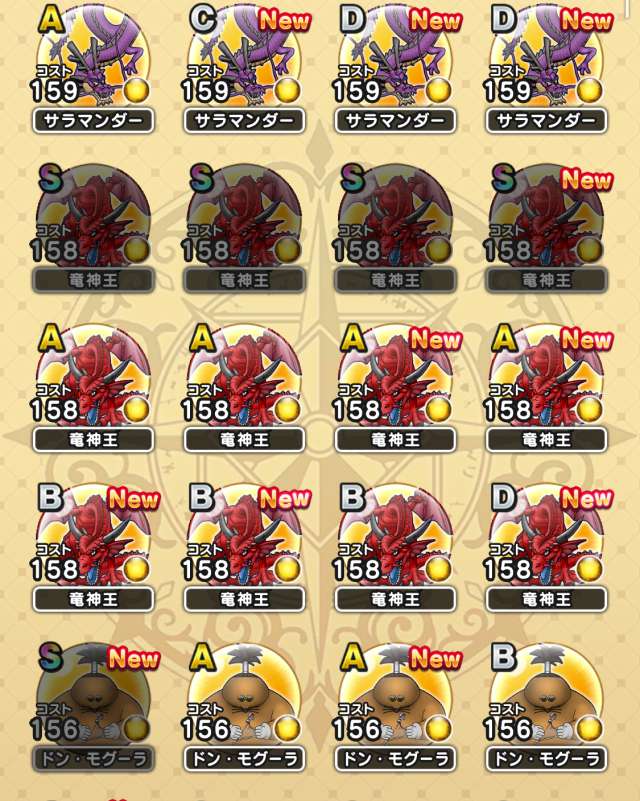Open the rank S 竜神王 marked New
Image resolution: width=640 pixels, height=801 pixels.
[545, 225]
